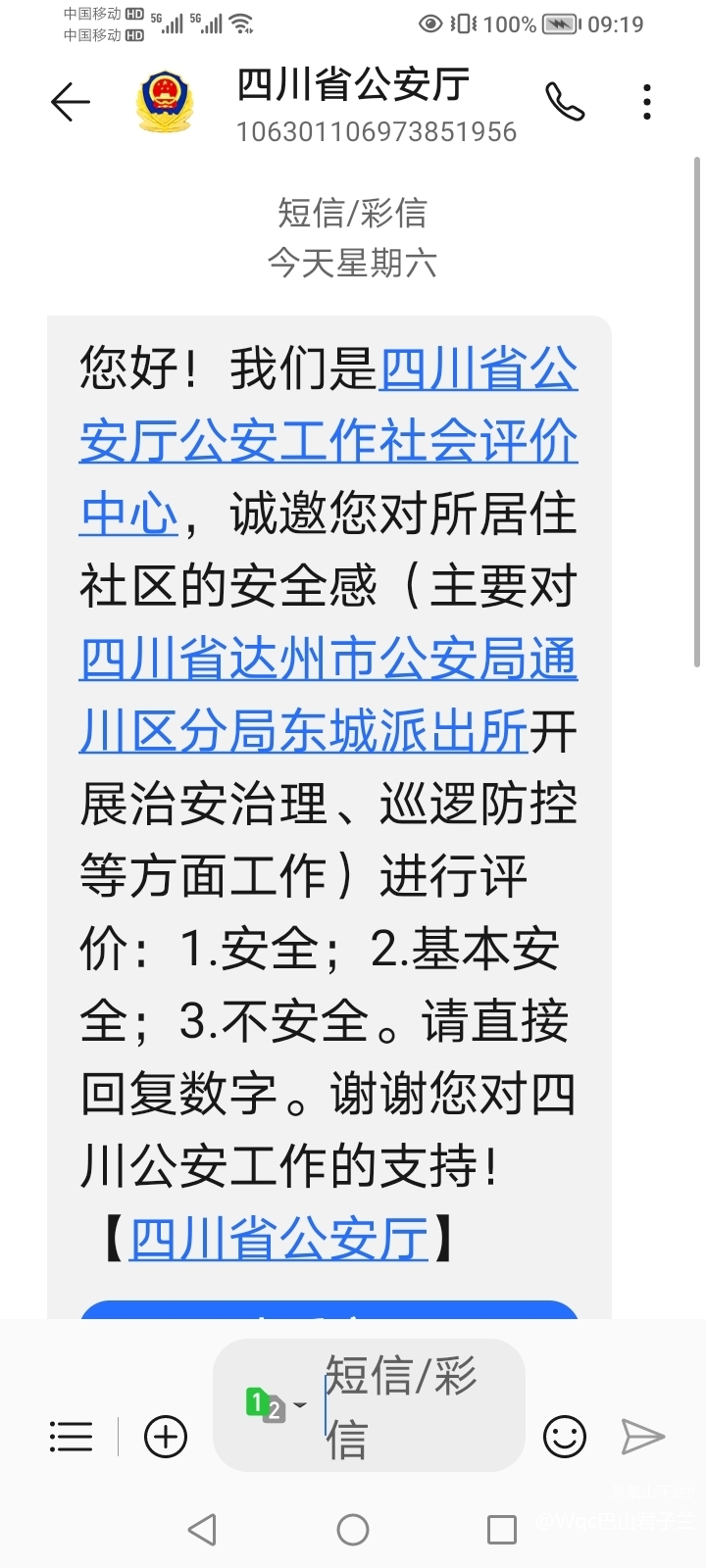Open the list menu icon
Image resolution: width=706 pixels, height=1568 pixels.
pyautogui.click(x=71, y=1437)
